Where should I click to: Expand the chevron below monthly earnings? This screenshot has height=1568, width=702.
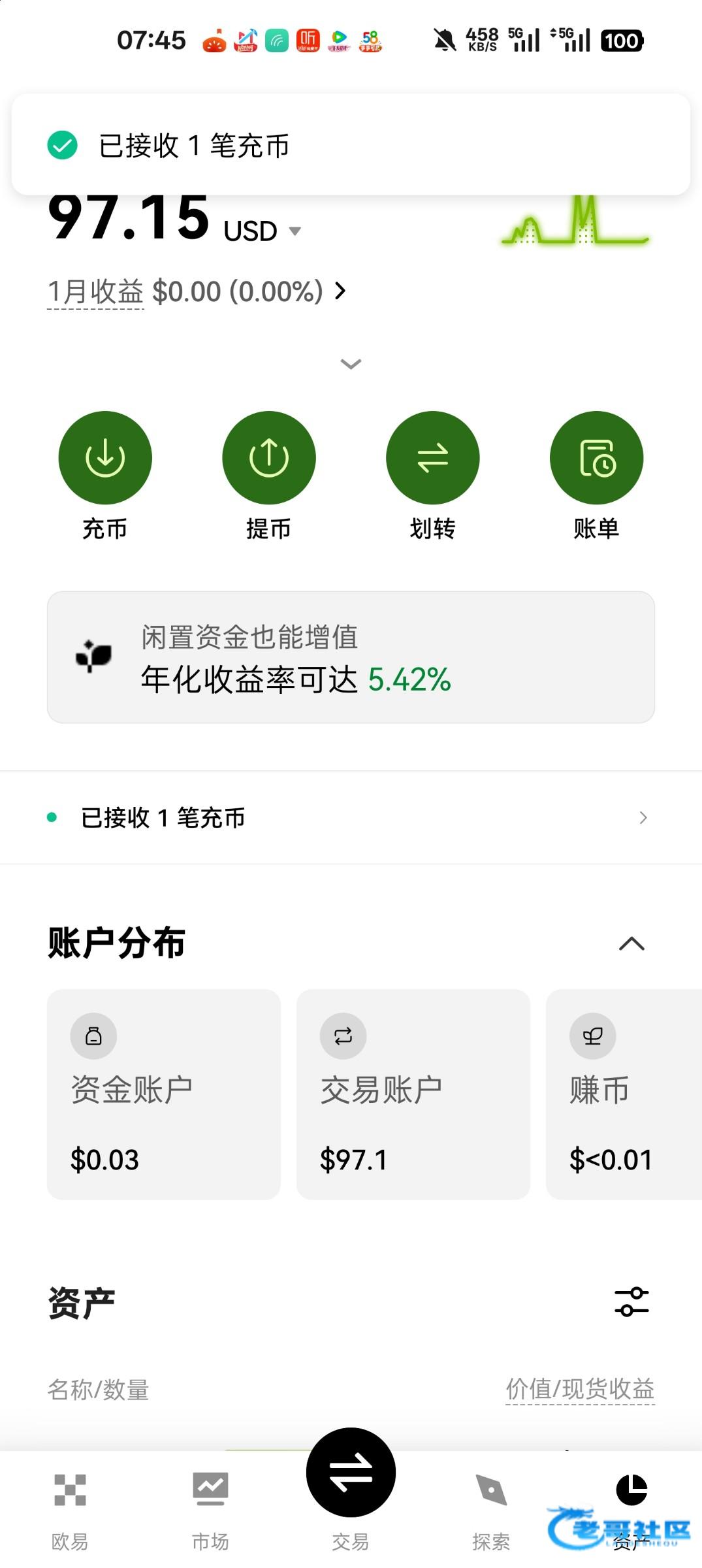point(351,364)
